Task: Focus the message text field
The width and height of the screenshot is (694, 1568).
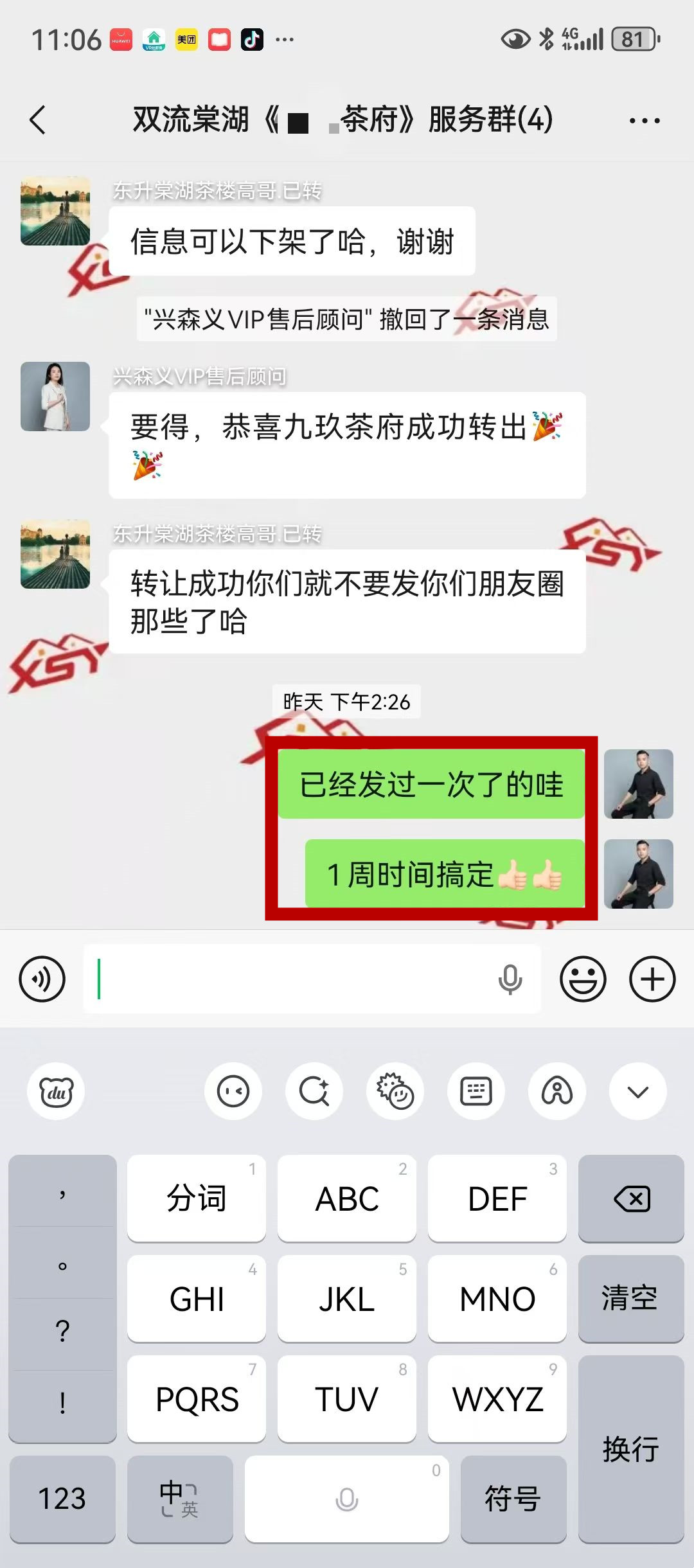Action: point(289,979)
